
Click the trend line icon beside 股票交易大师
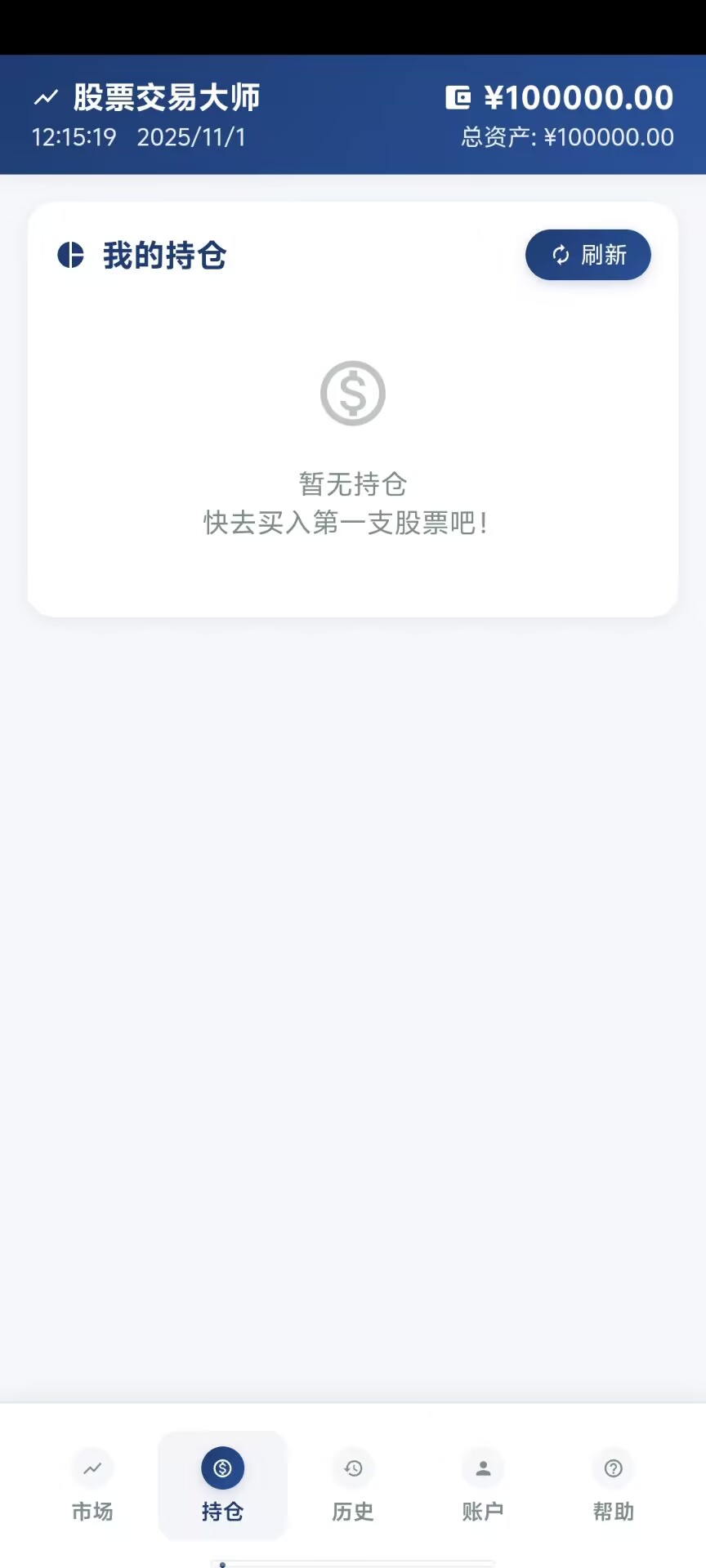[46, 96]
